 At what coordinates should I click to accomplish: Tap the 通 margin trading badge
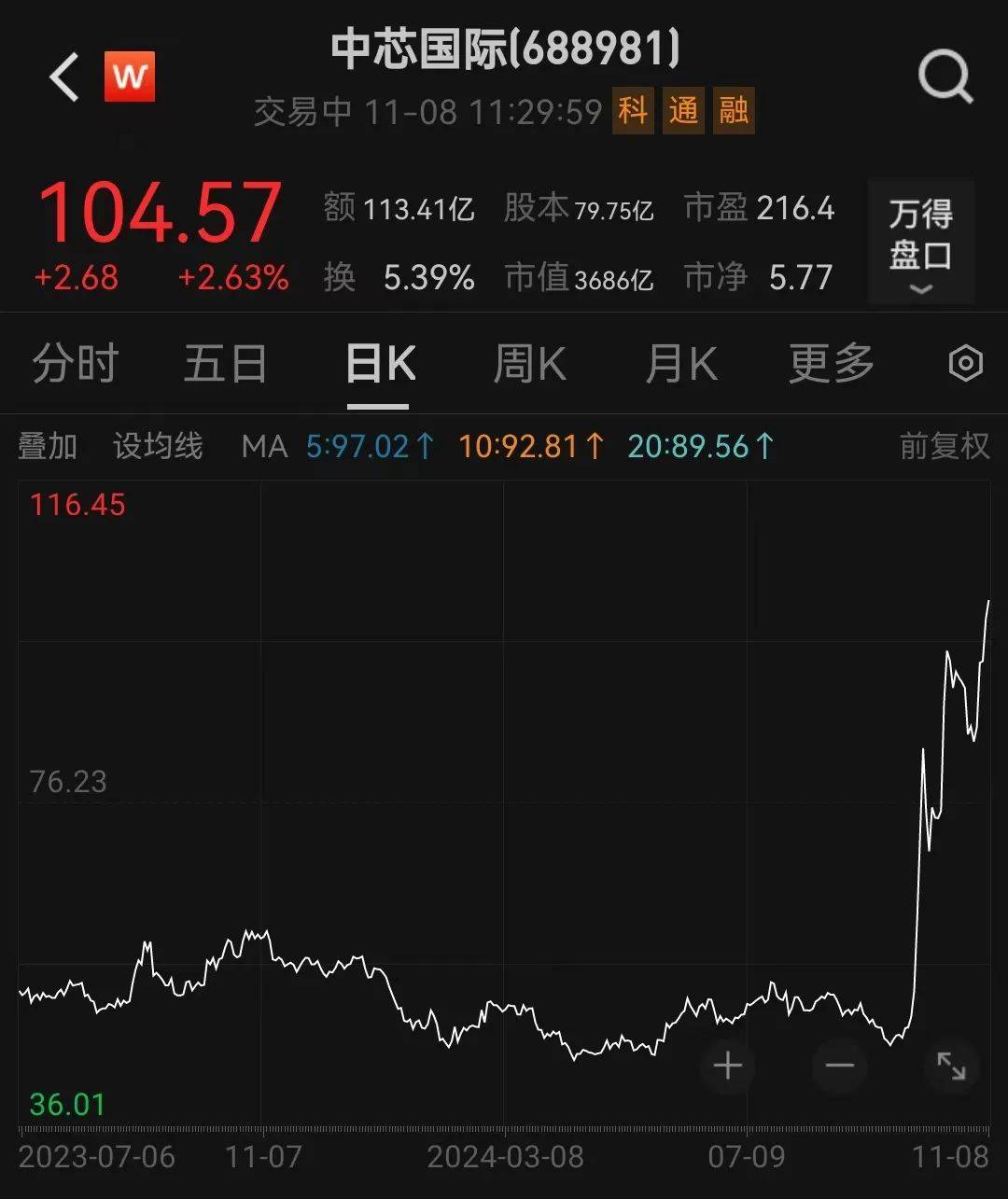pyautogui.click(x=683, y=111)
